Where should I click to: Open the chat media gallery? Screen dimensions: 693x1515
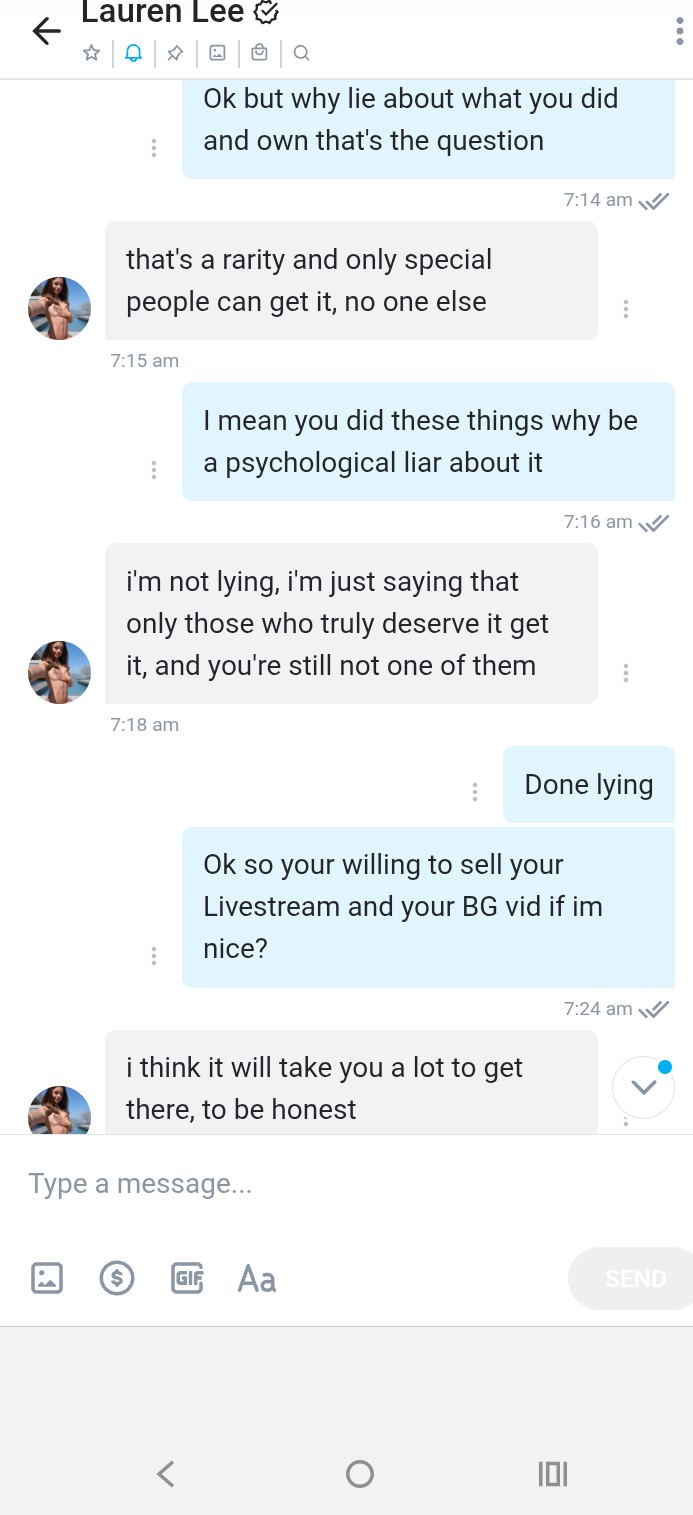[x=217, y=53]
